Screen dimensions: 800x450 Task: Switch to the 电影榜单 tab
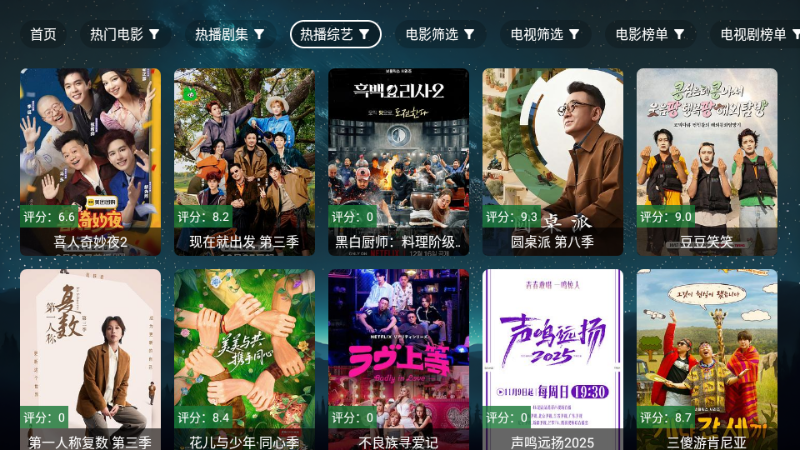coord(650,34)
